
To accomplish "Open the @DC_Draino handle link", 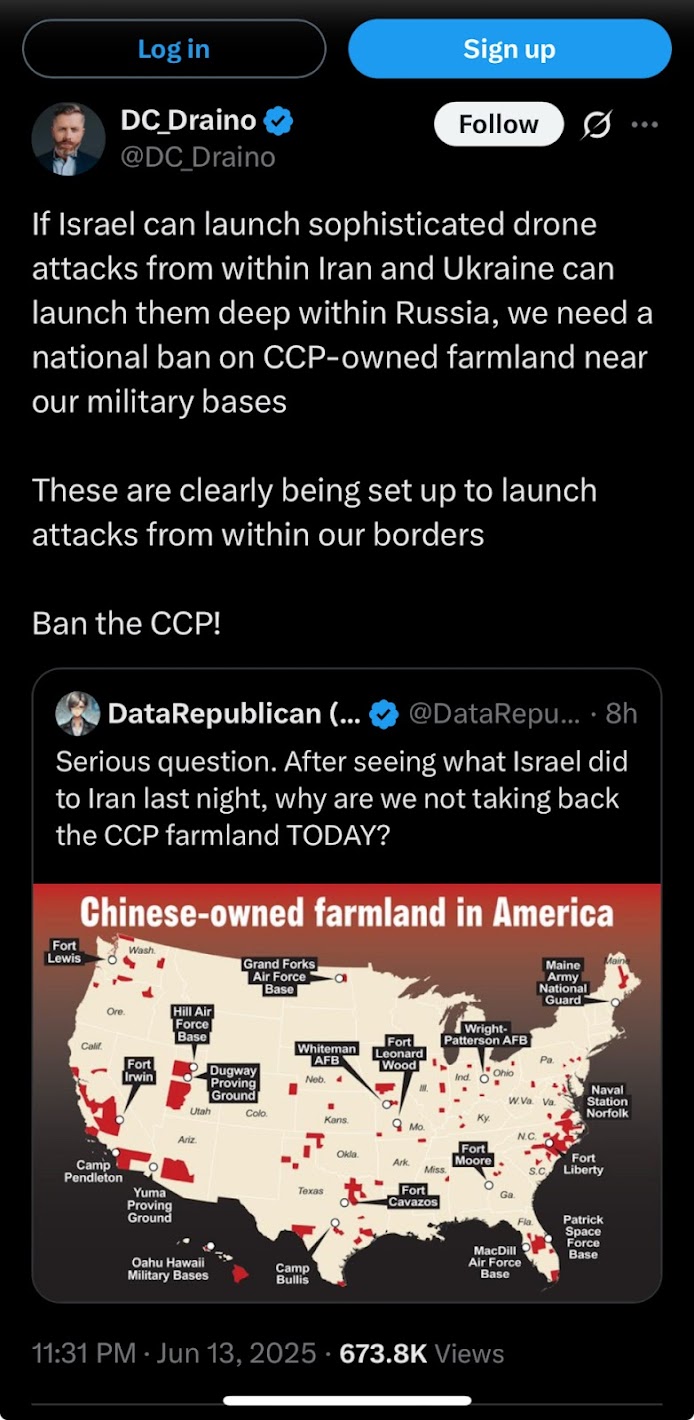I will 198,157.
